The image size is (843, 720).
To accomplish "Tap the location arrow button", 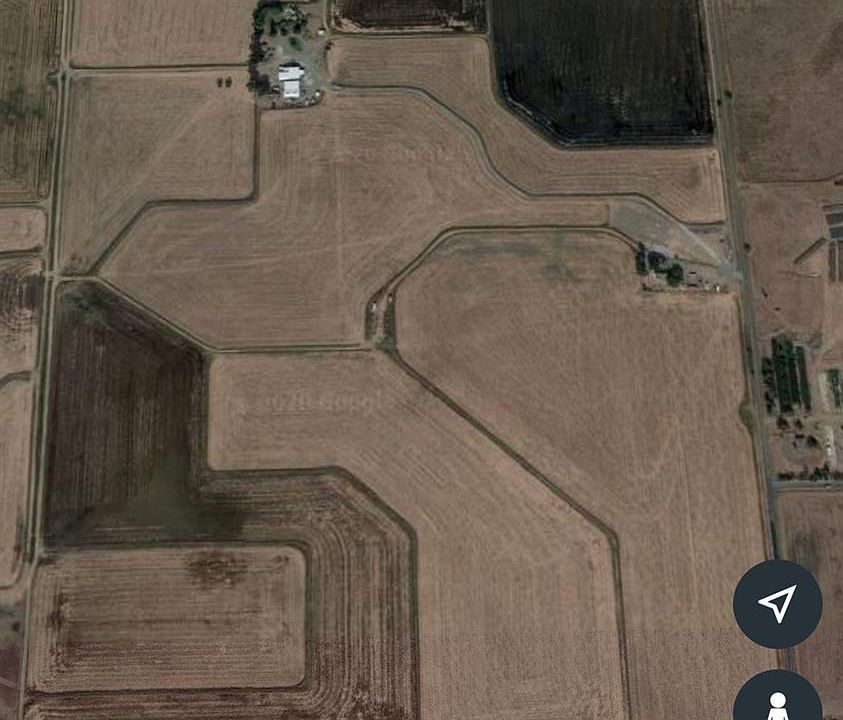I will pos(777,604).
